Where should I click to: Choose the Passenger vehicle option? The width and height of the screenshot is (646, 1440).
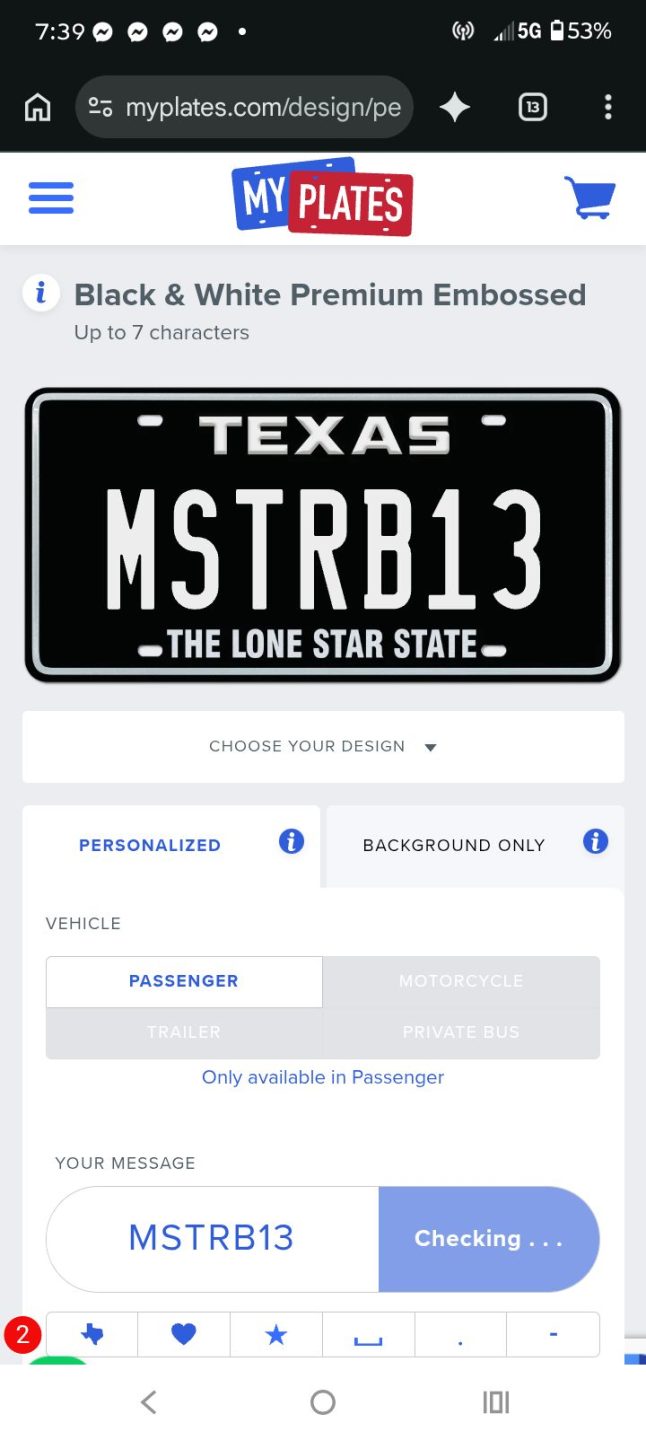click(x=184, y=981)
